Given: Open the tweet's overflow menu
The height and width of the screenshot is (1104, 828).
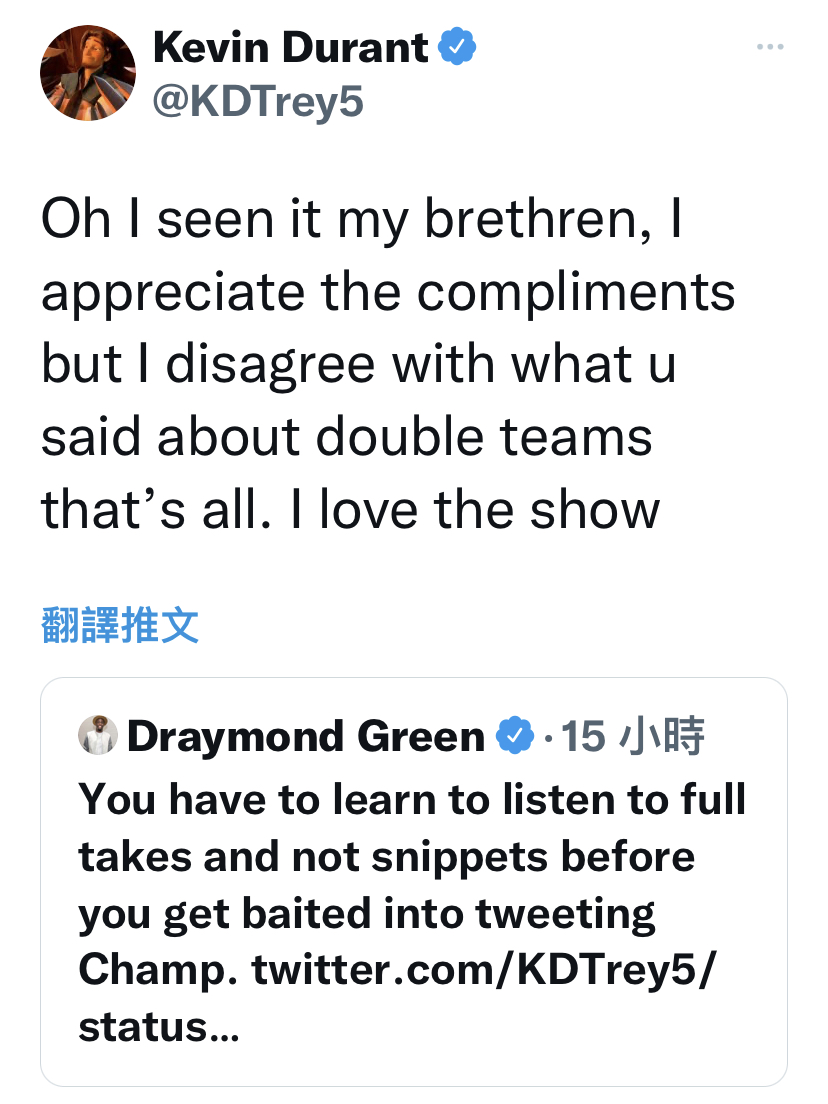Looking at the screenshot, I should [x=769, y=47].
